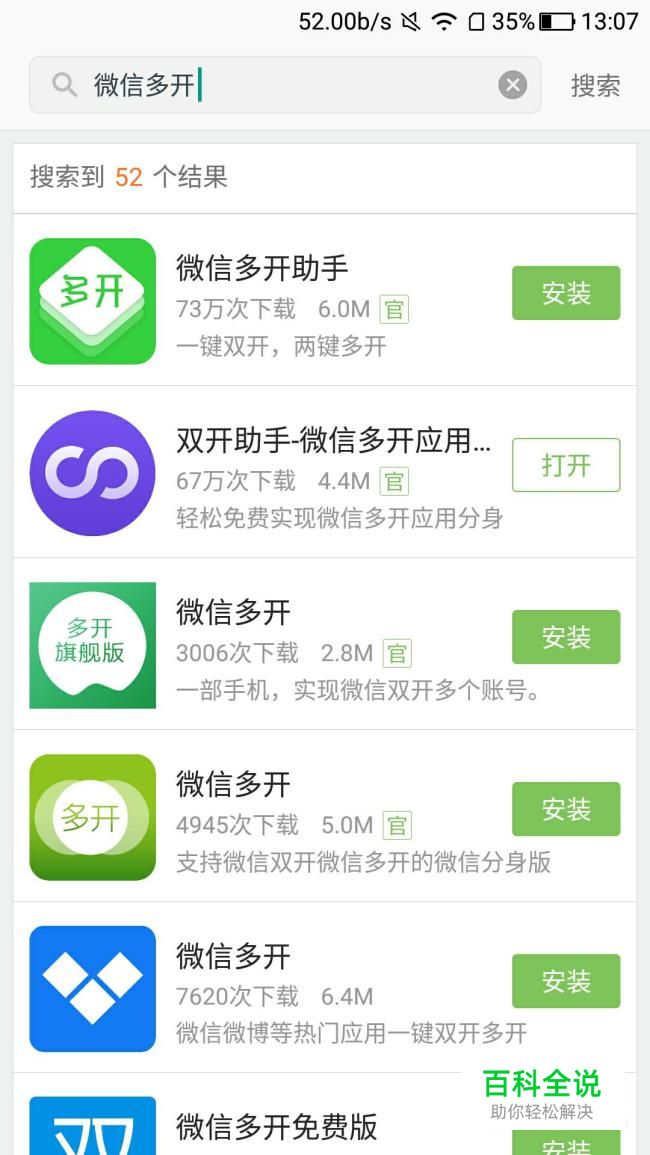This screenshot has height=1155, width=650.
Task: Open the 微信多开免费版 listing
Action: tap(277, 1127)
